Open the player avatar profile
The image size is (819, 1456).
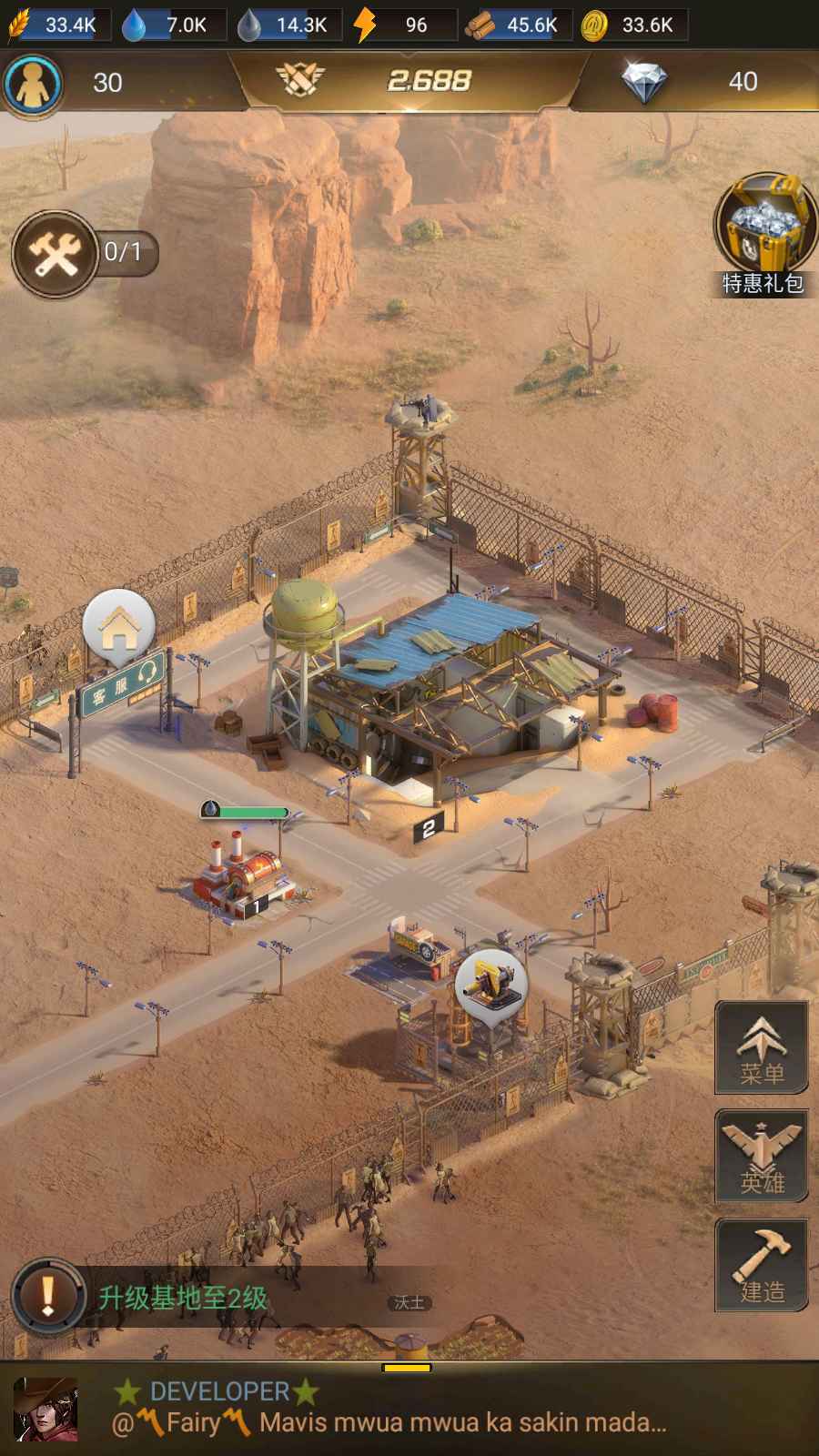(33, 83)
